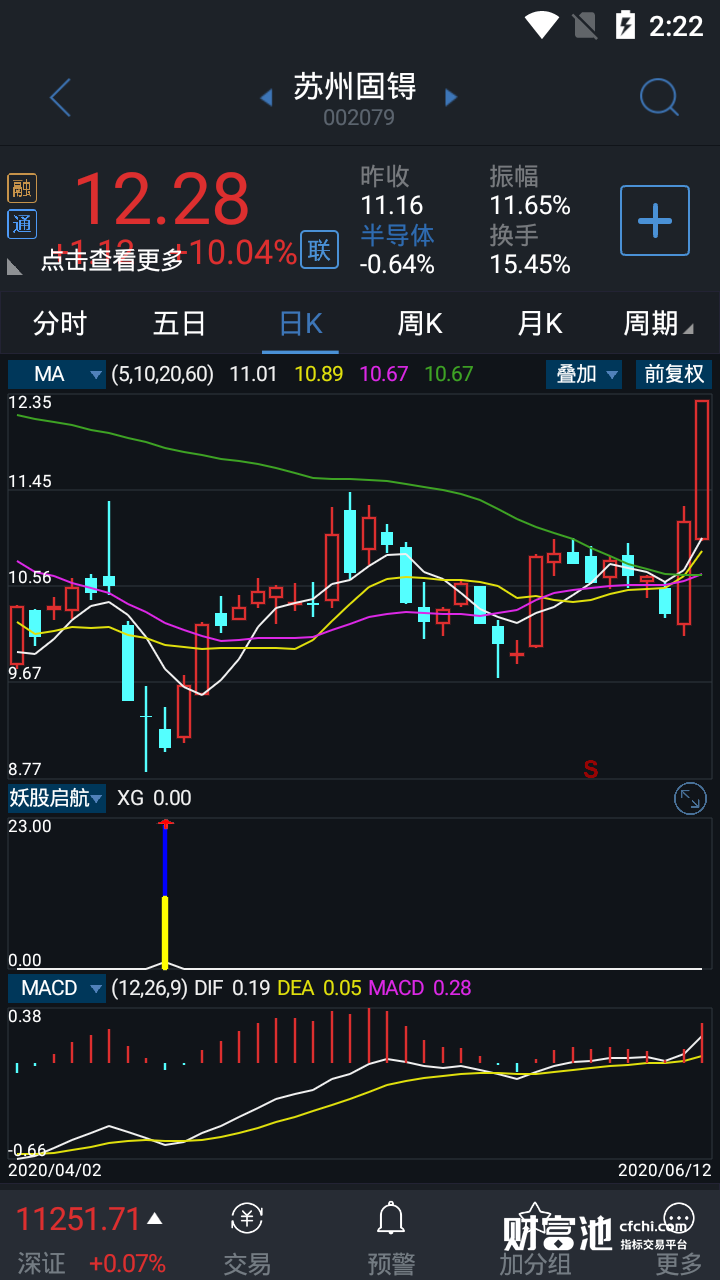Expand the chart to fullscreen
This screenshot has width=720, height=1280.
click(690, 798)
